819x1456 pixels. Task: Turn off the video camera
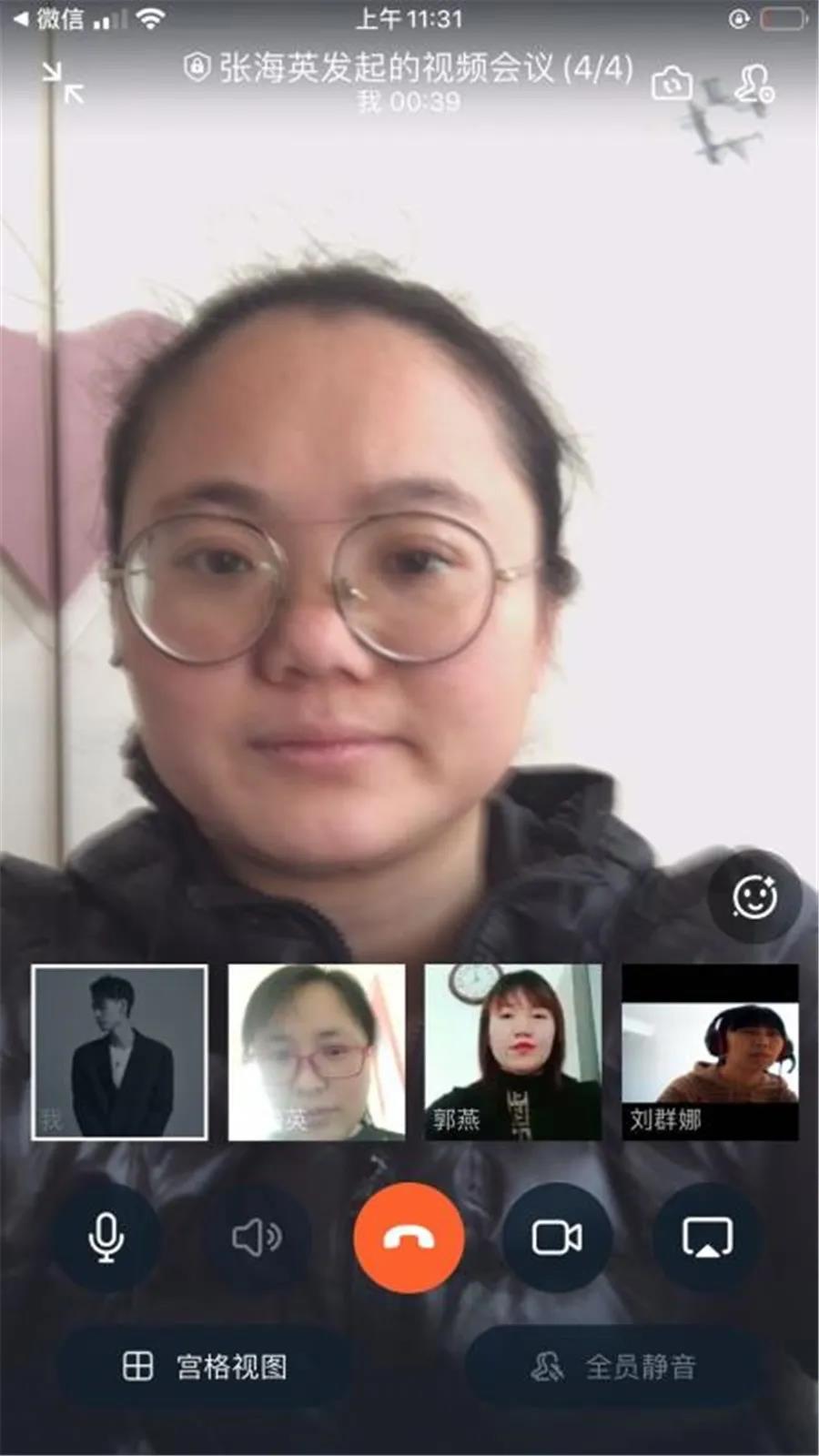[557, 1238]
